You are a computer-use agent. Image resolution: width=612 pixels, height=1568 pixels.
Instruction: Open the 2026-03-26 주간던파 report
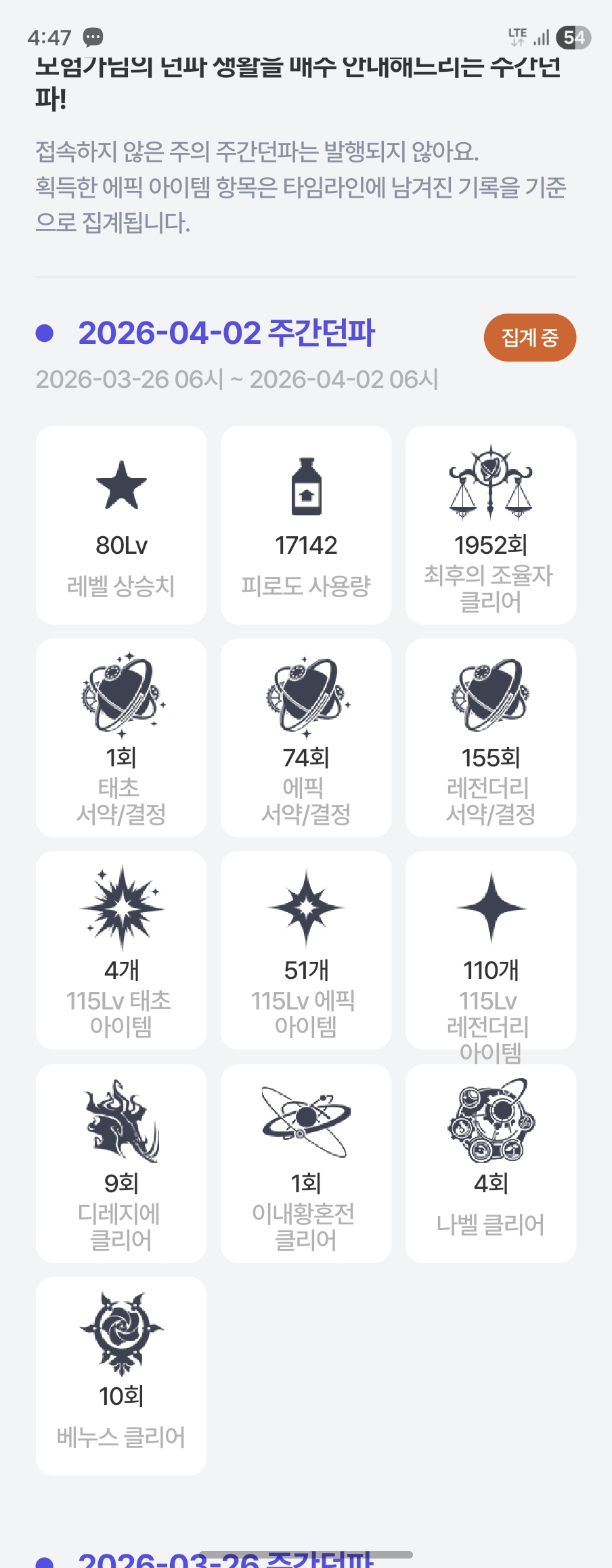tap(226, 1559)
